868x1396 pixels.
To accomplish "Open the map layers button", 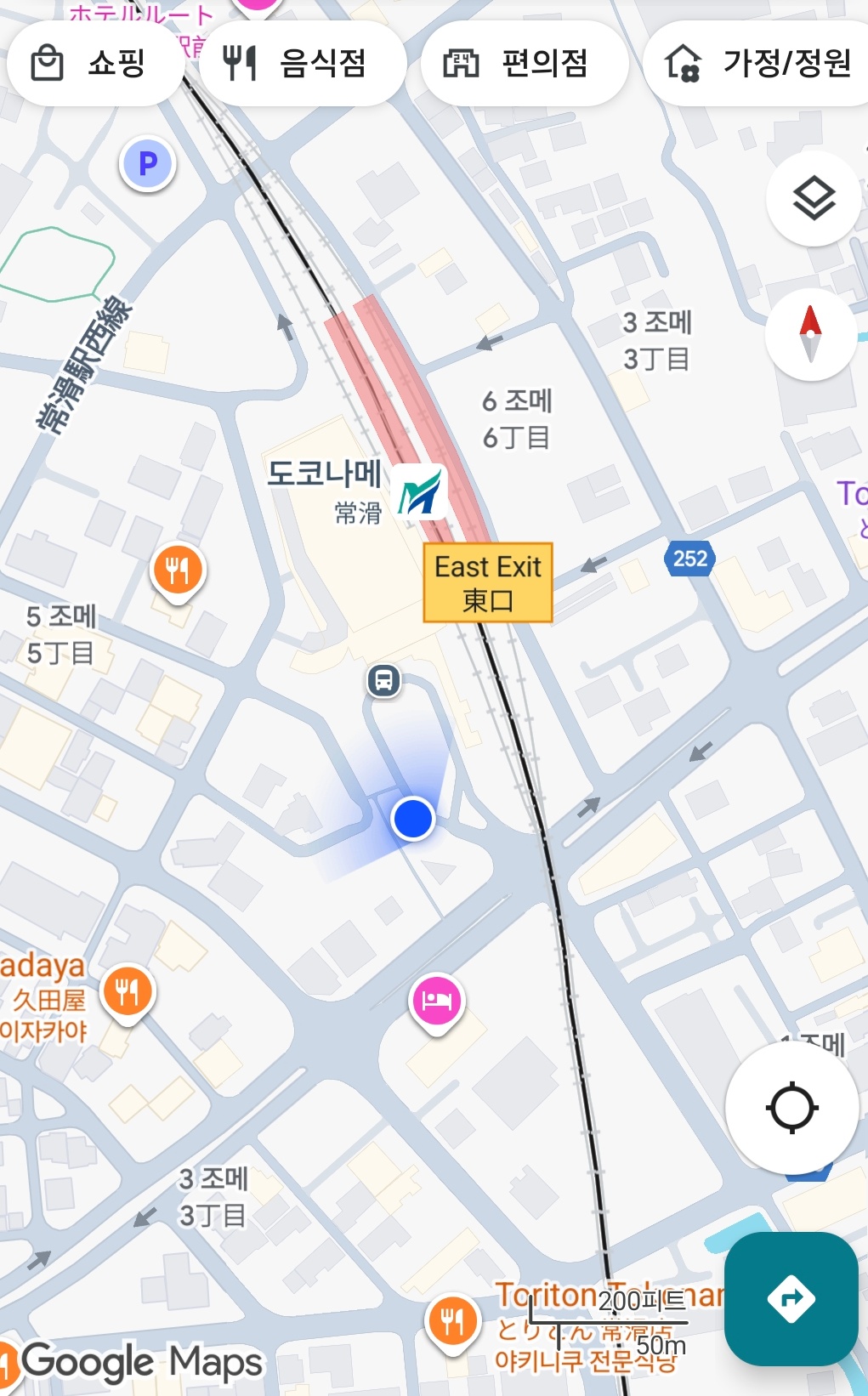I will [814, 199].
